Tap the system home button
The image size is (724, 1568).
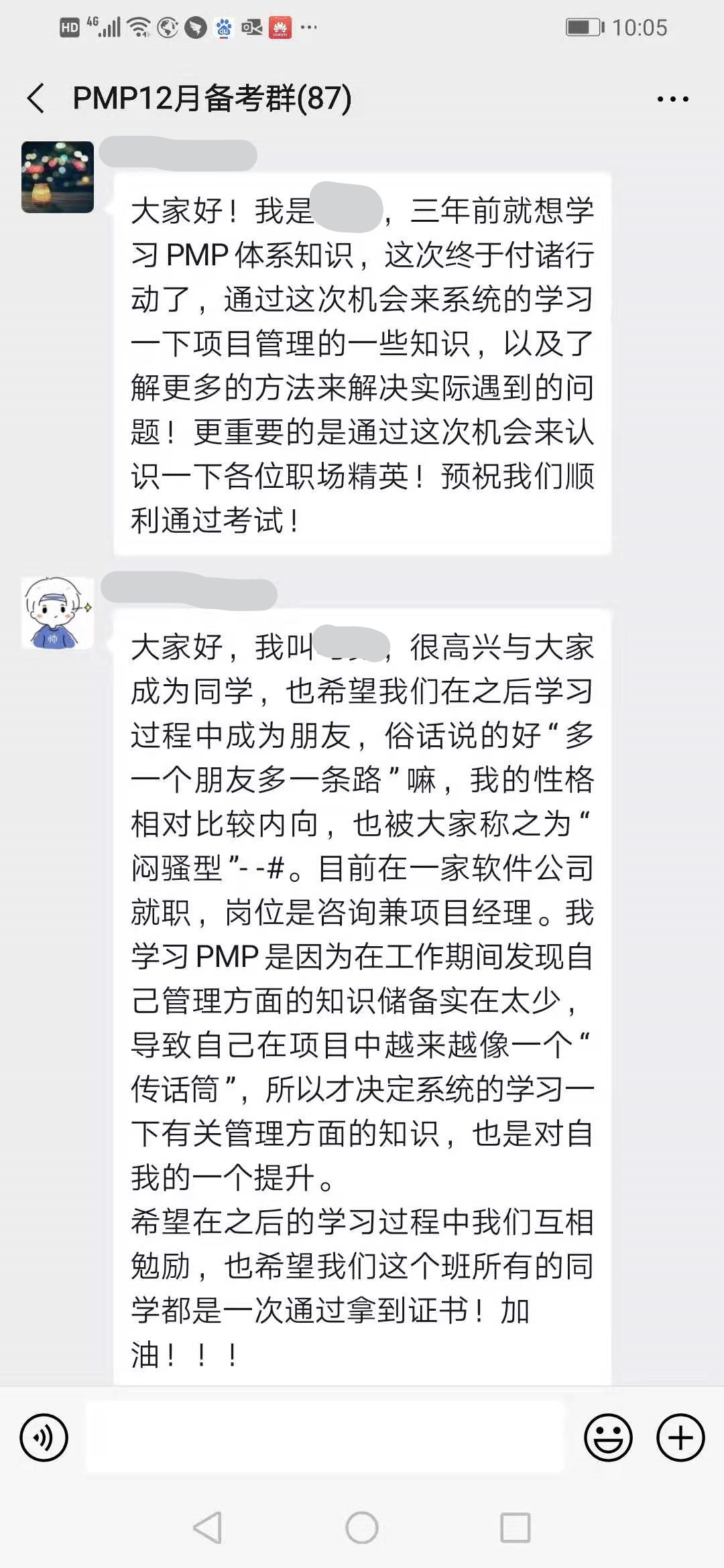point(362,1528)
